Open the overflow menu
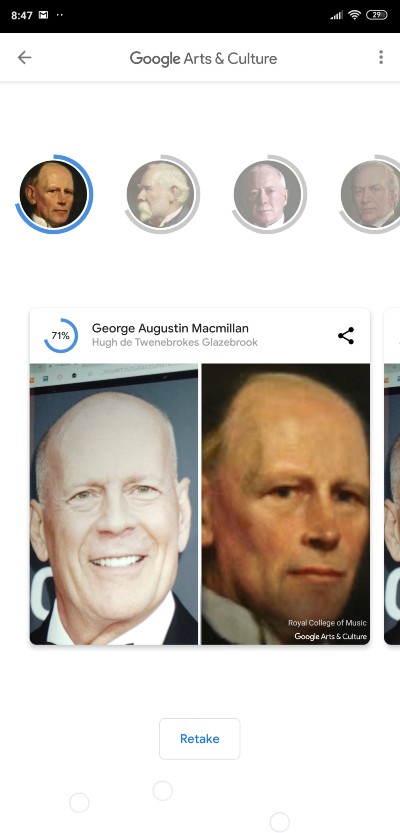This screenshot has height=833, width=400. coord(380,57)
